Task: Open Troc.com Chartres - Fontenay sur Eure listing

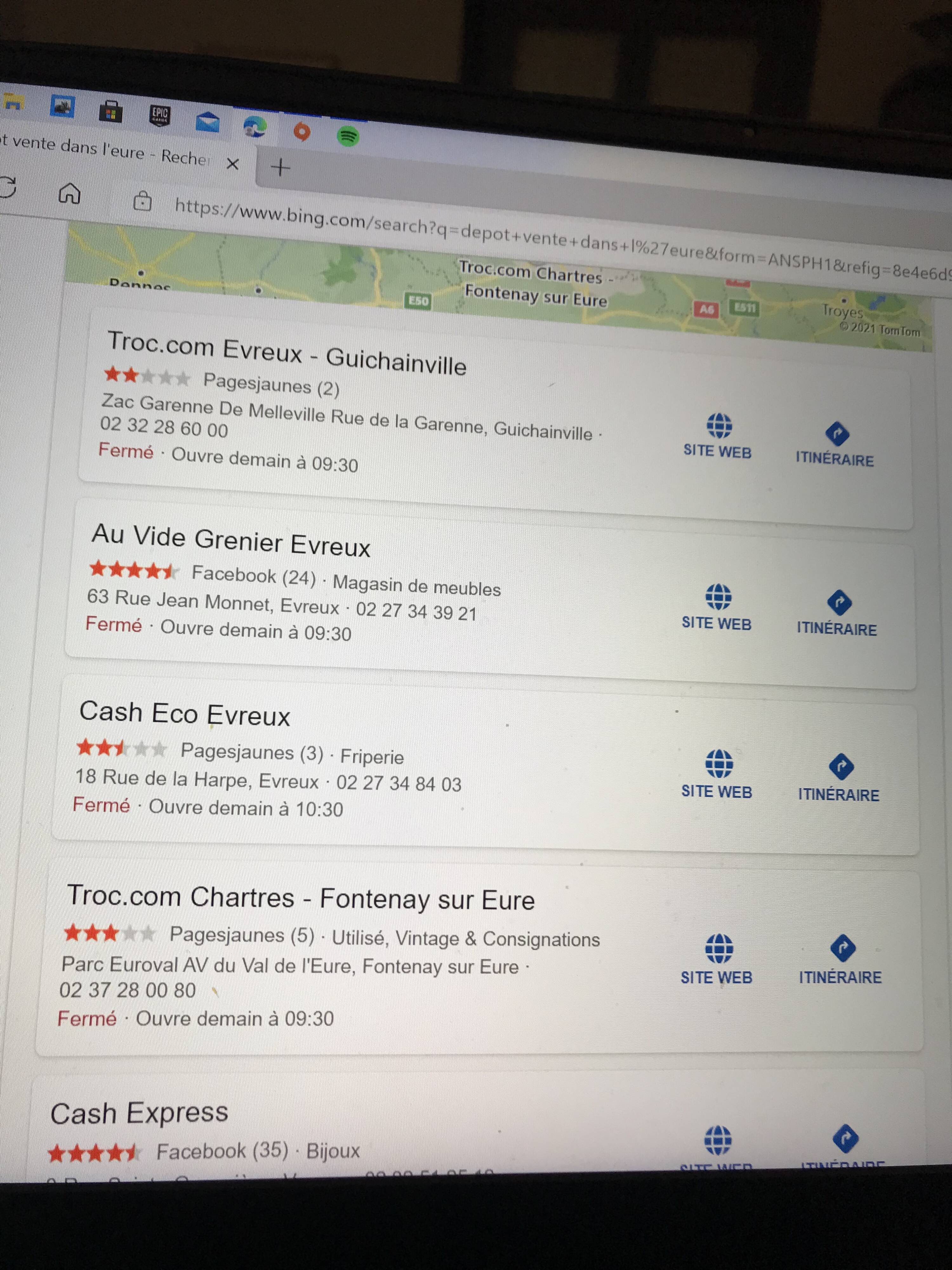Action: pyautogui.click(x=301, y=897)
